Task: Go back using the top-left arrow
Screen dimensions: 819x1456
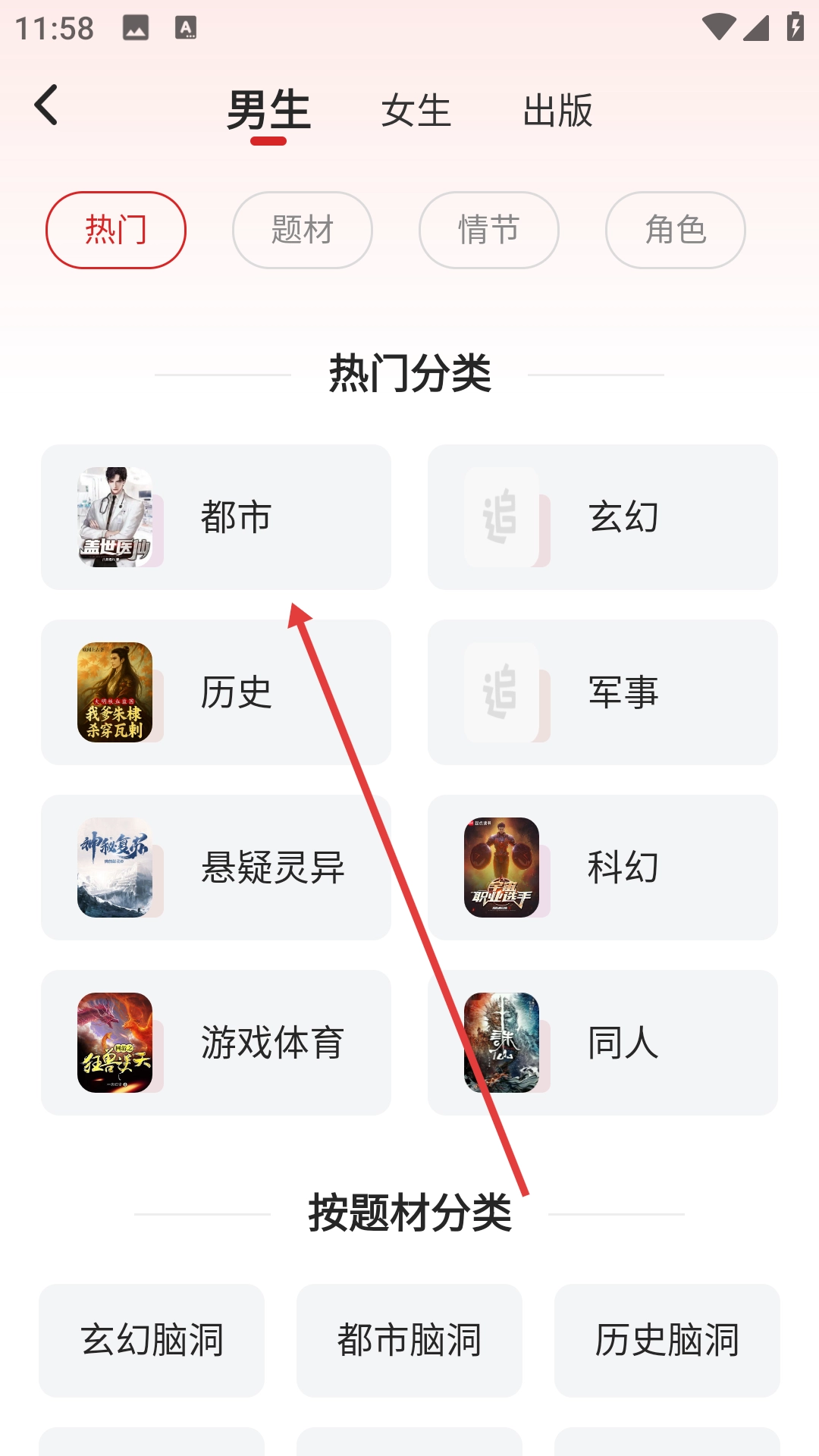Action: 47,105
